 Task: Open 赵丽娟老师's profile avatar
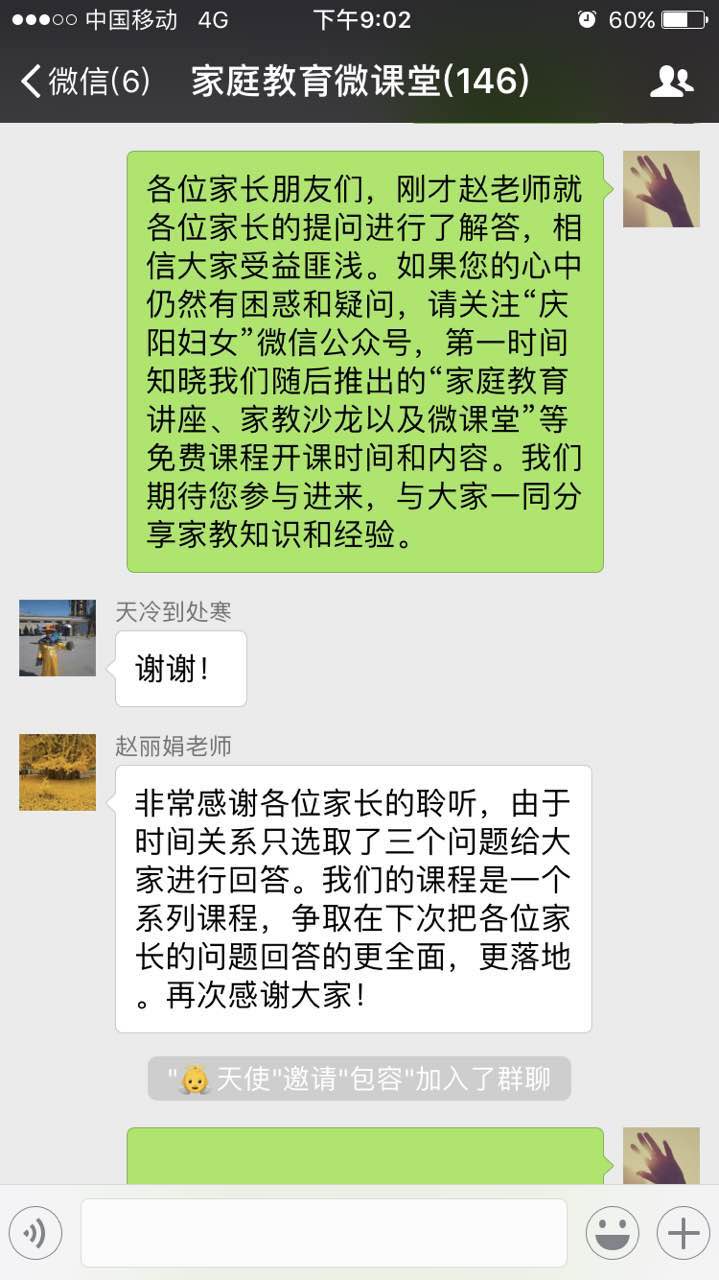click(x=58, y=772)
